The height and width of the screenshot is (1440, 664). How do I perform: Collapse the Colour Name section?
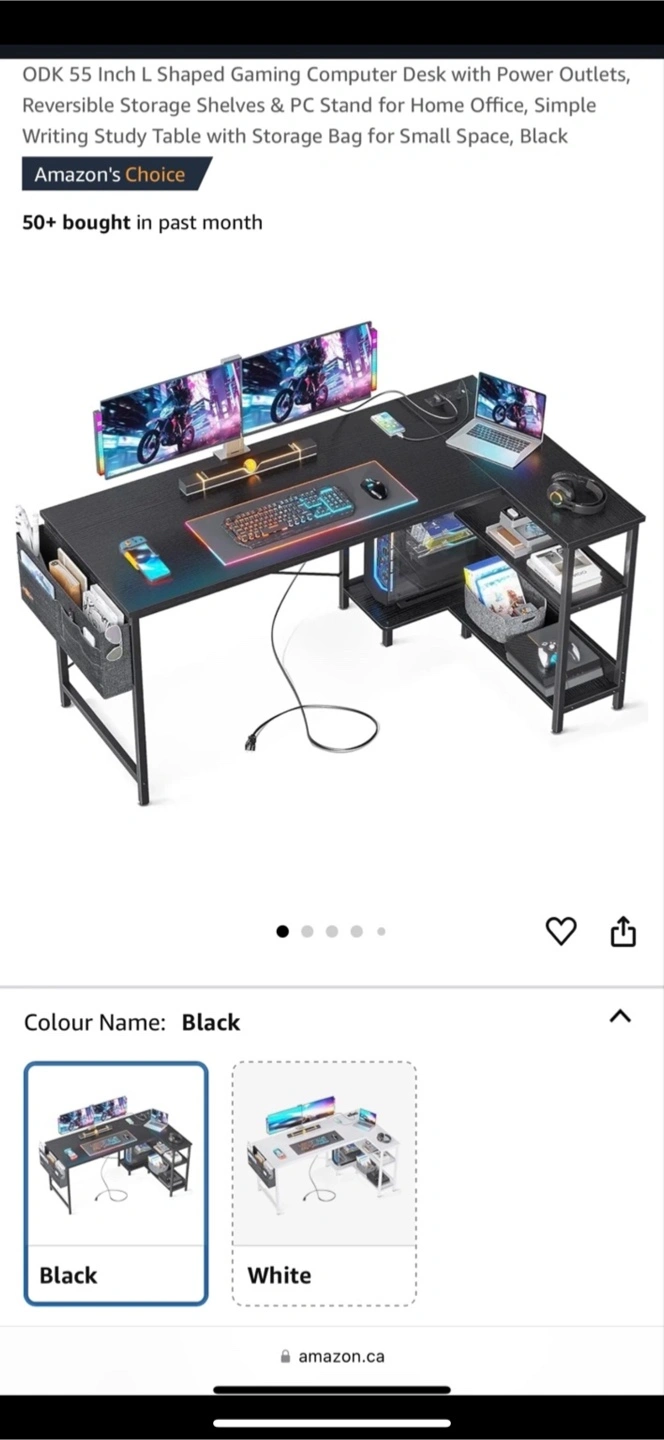pyautogui.click(x=620, y=1016)
